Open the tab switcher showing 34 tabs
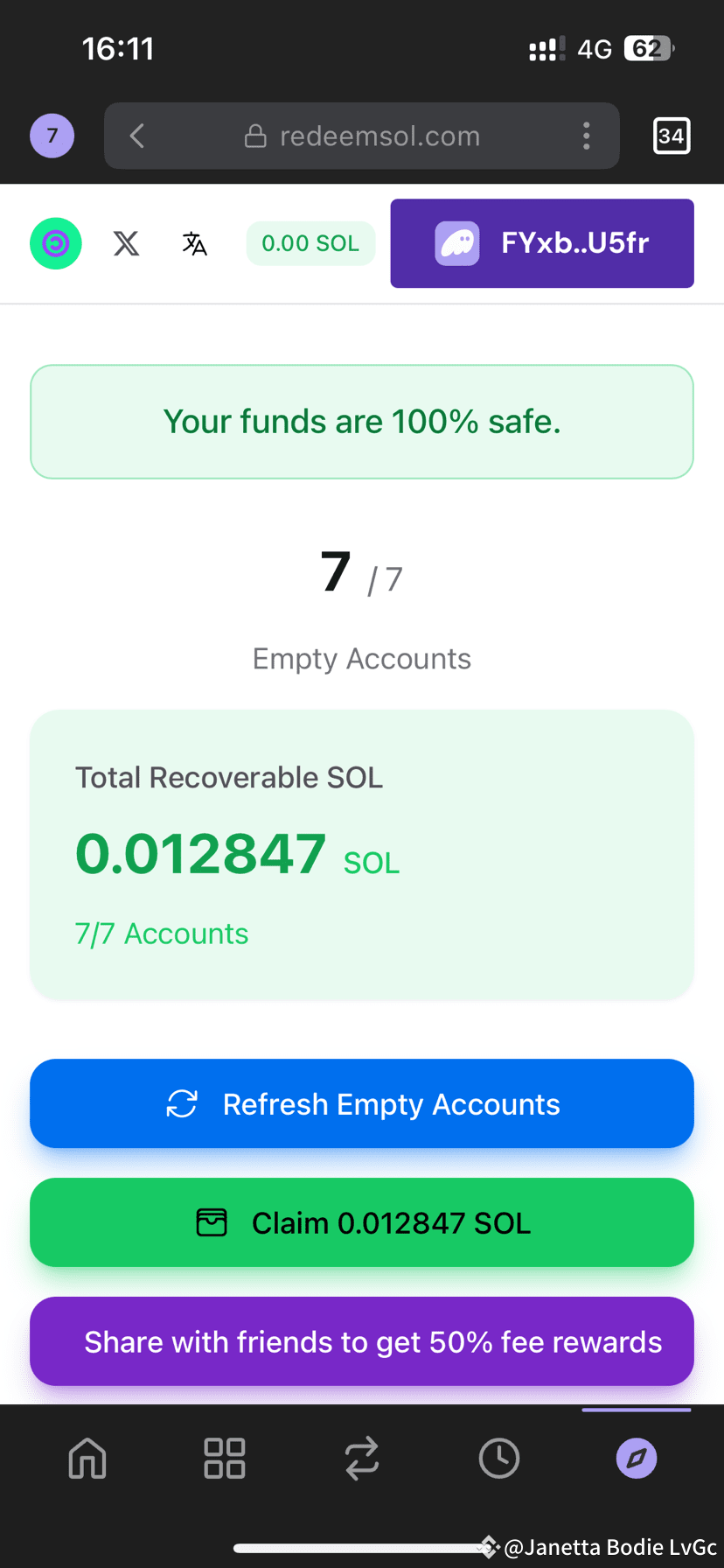Screen dimensions: 724x1568 tap(671, 136)
